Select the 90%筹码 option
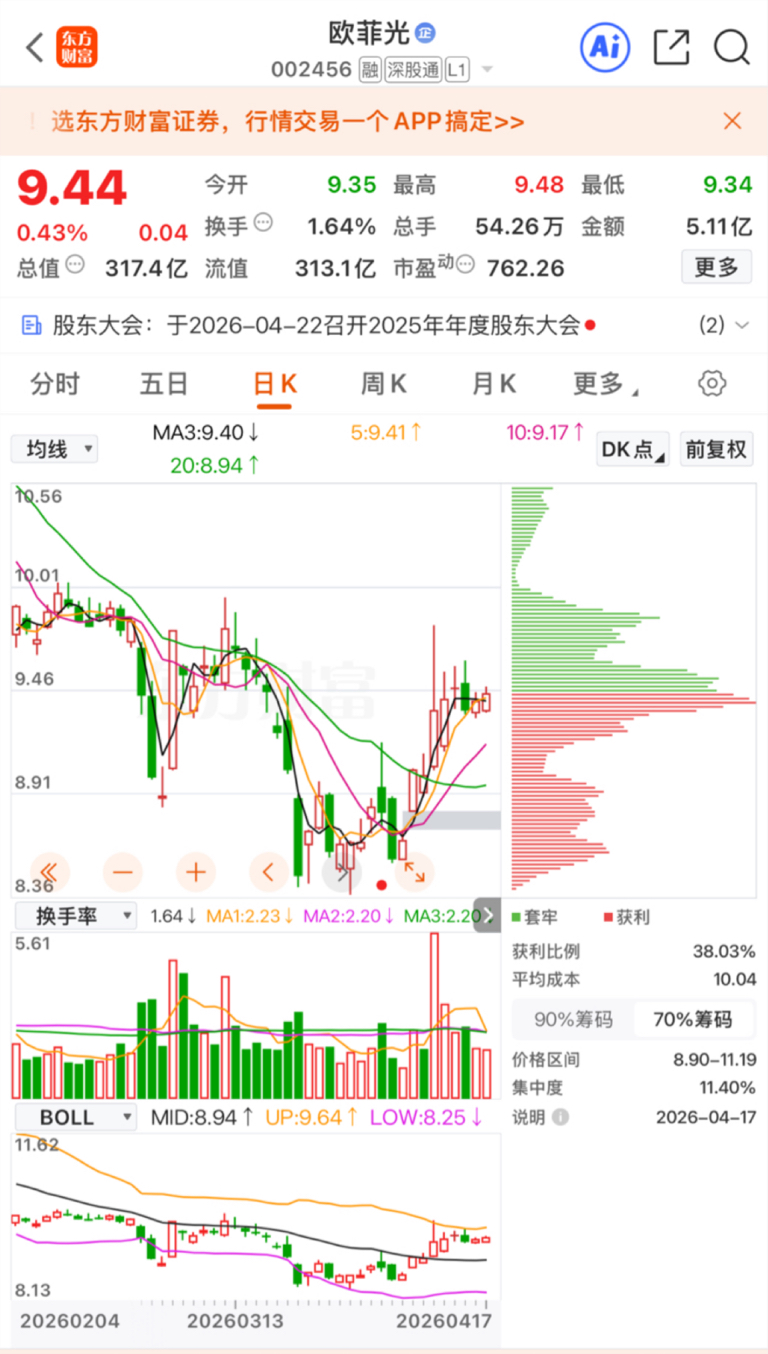Viewport: 768px width, 1354px height. (573, 1020)
